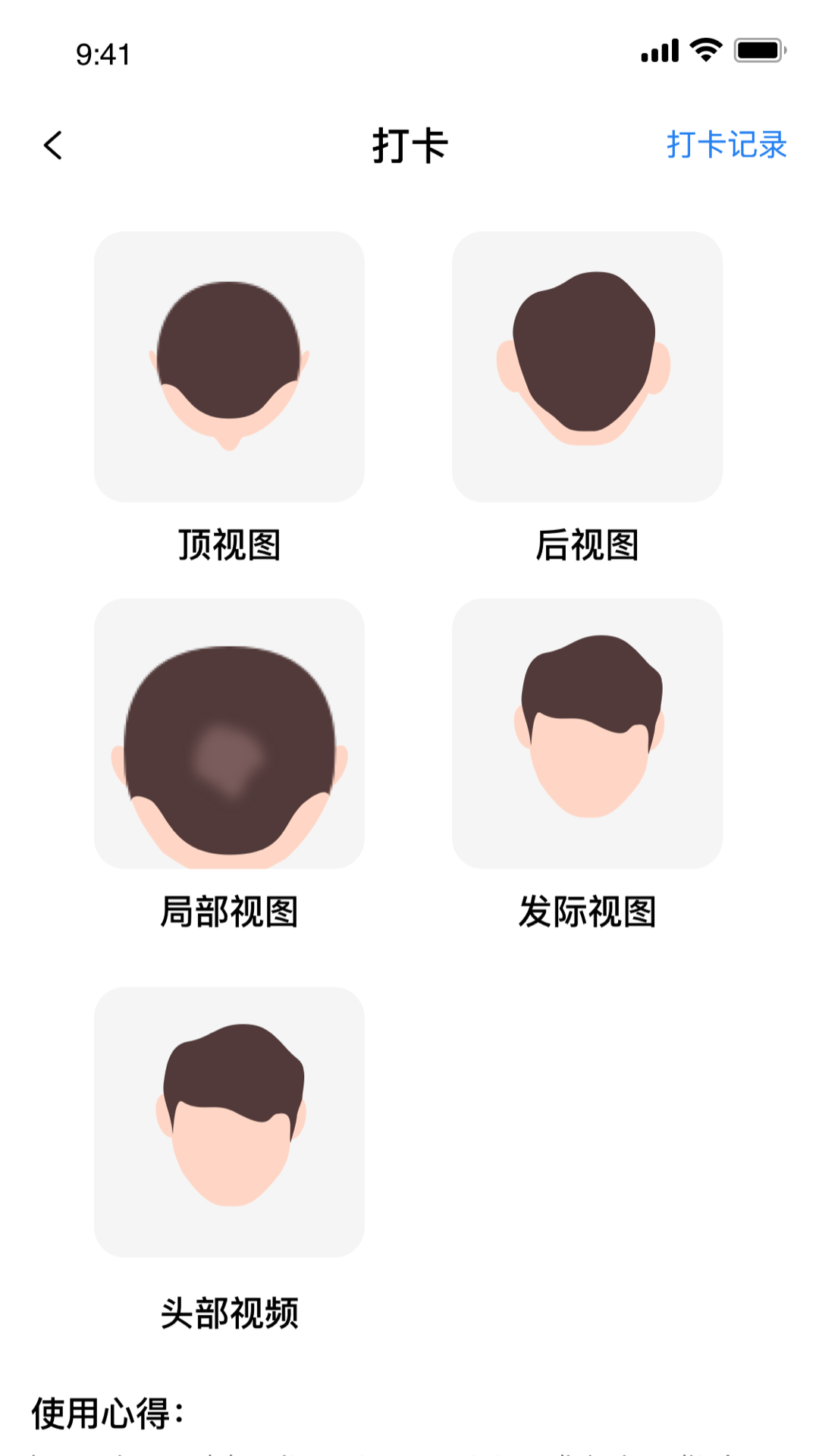This screenshot has height=1456, width=819.
Task: Tap the battery icon in status bar
Action: click(758, 48)
